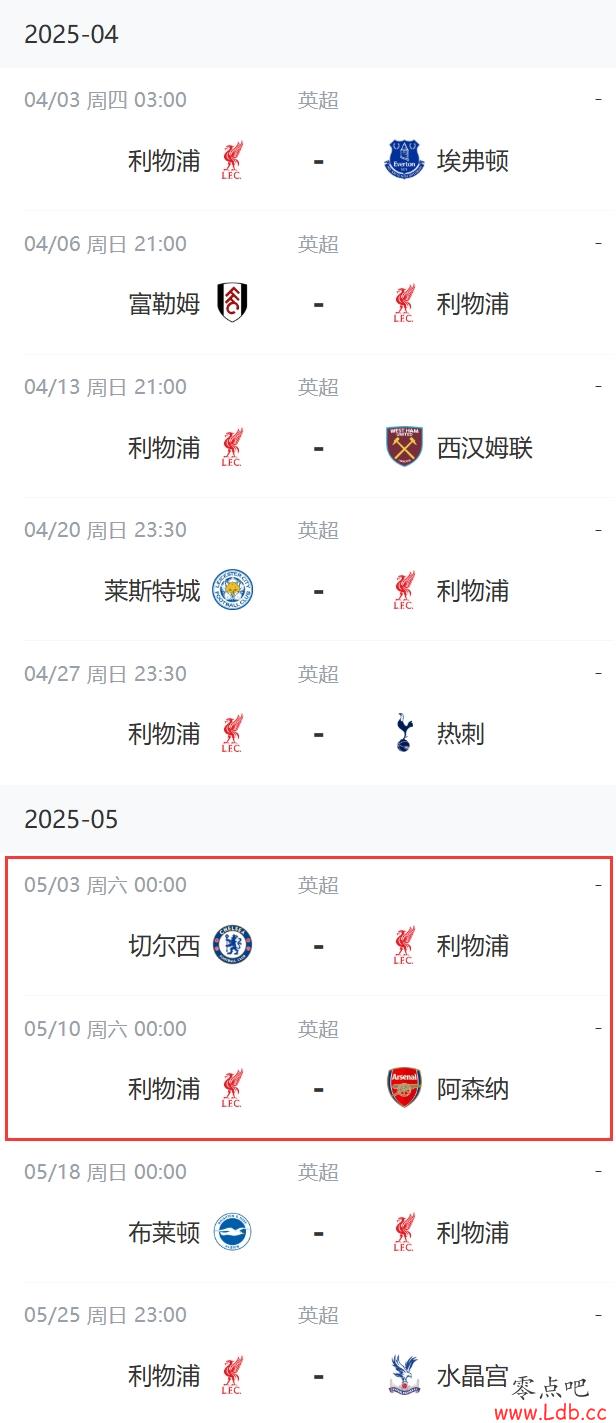
Task: View the Fulham vs Liverpool fixture
Action: (x=318, y=303)
